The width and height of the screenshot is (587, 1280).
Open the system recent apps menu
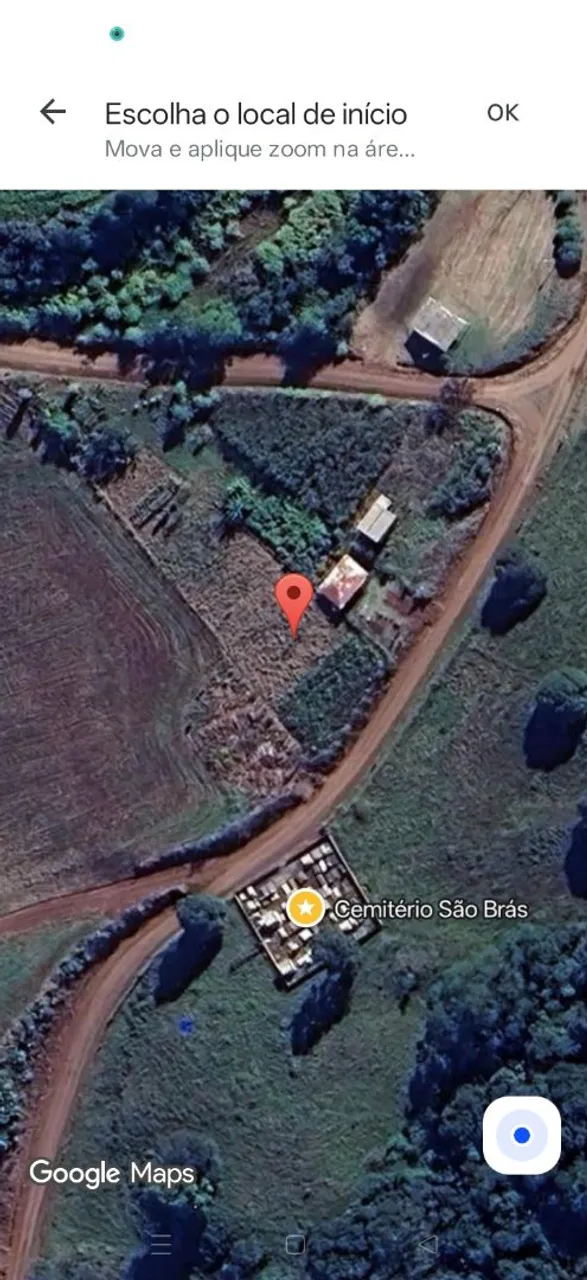pos(161,1244)
